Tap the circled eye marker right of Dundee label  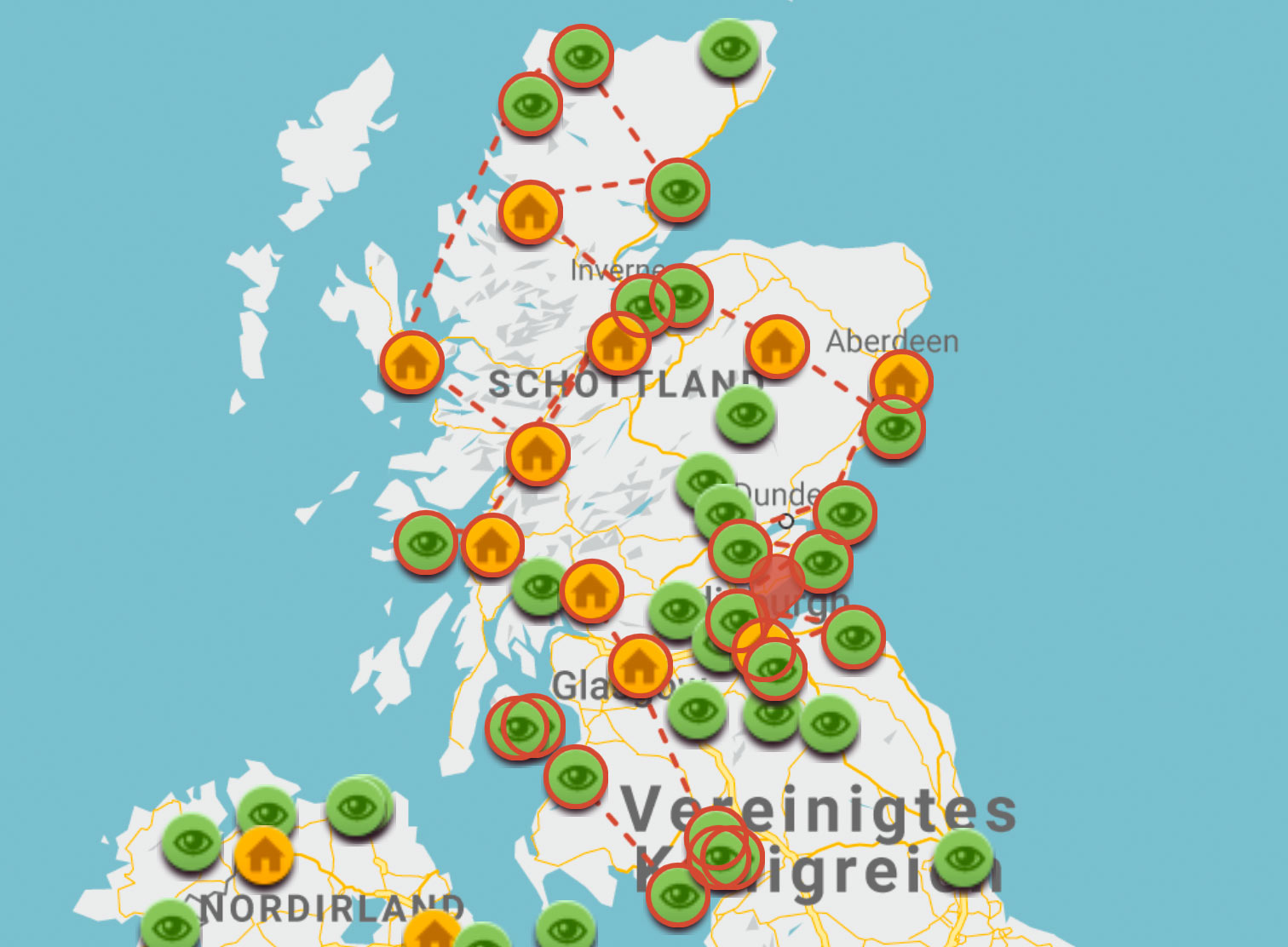845,513
